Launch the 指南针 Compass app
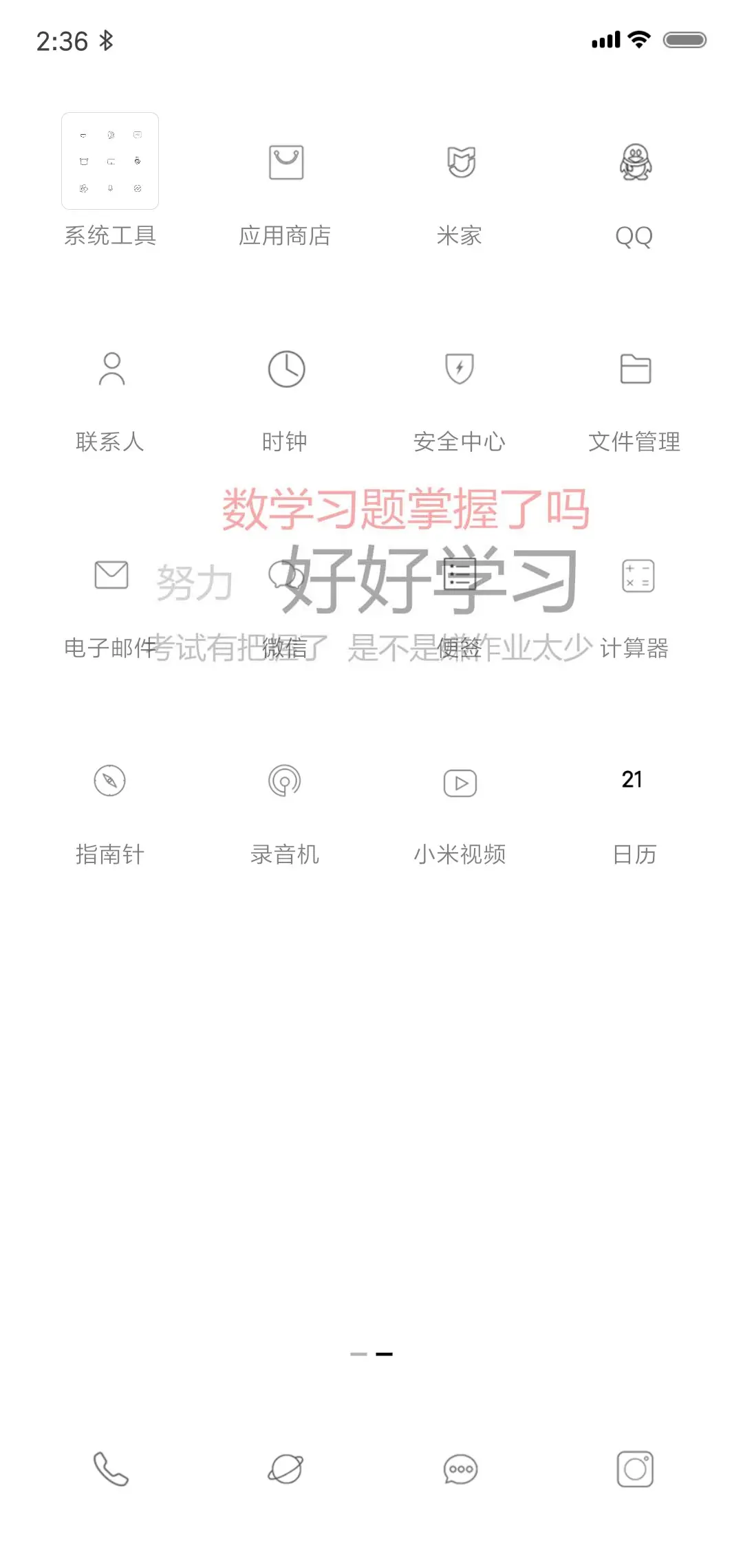 (110, 782)
